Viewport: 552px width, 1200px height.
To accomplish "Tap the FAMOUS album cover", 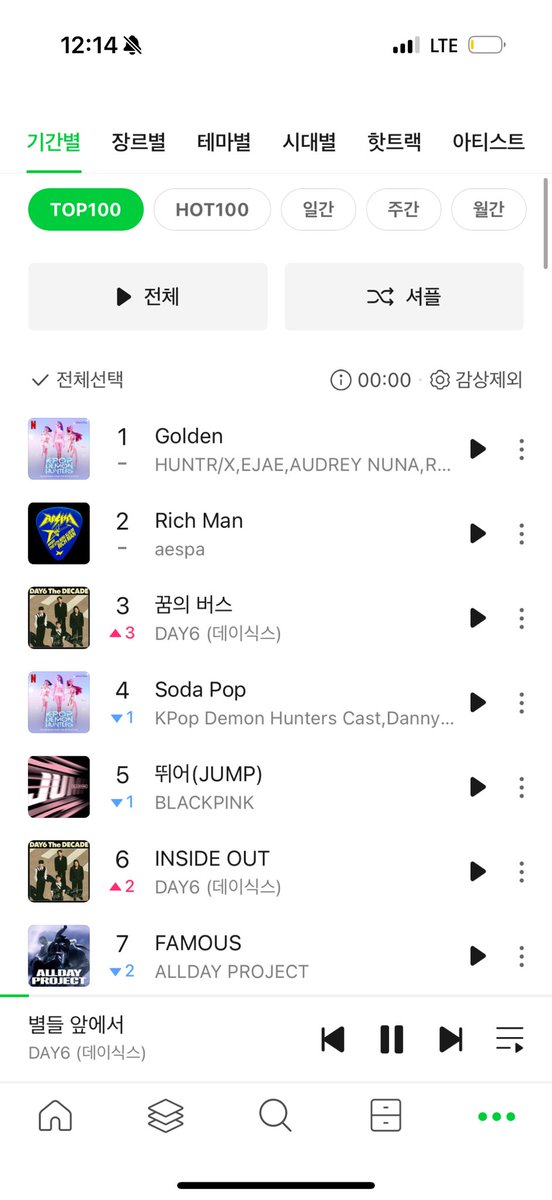I will tap(59, 956).
